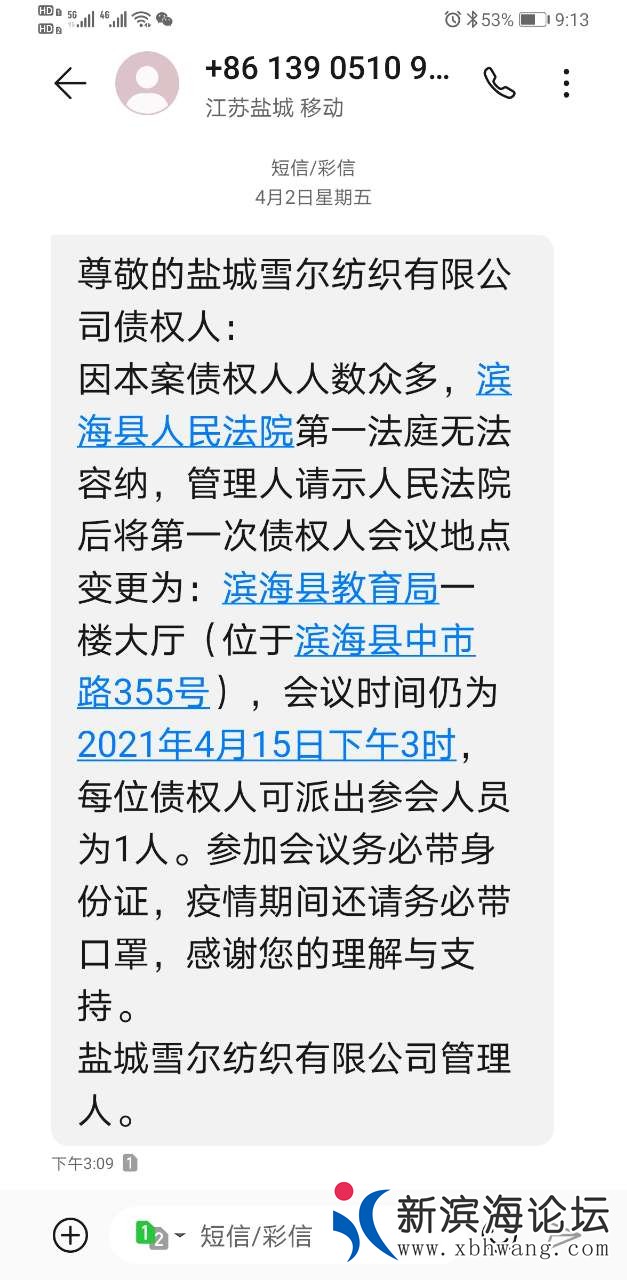
Task: Call the +86 139 0510 number
Action: 499,83
